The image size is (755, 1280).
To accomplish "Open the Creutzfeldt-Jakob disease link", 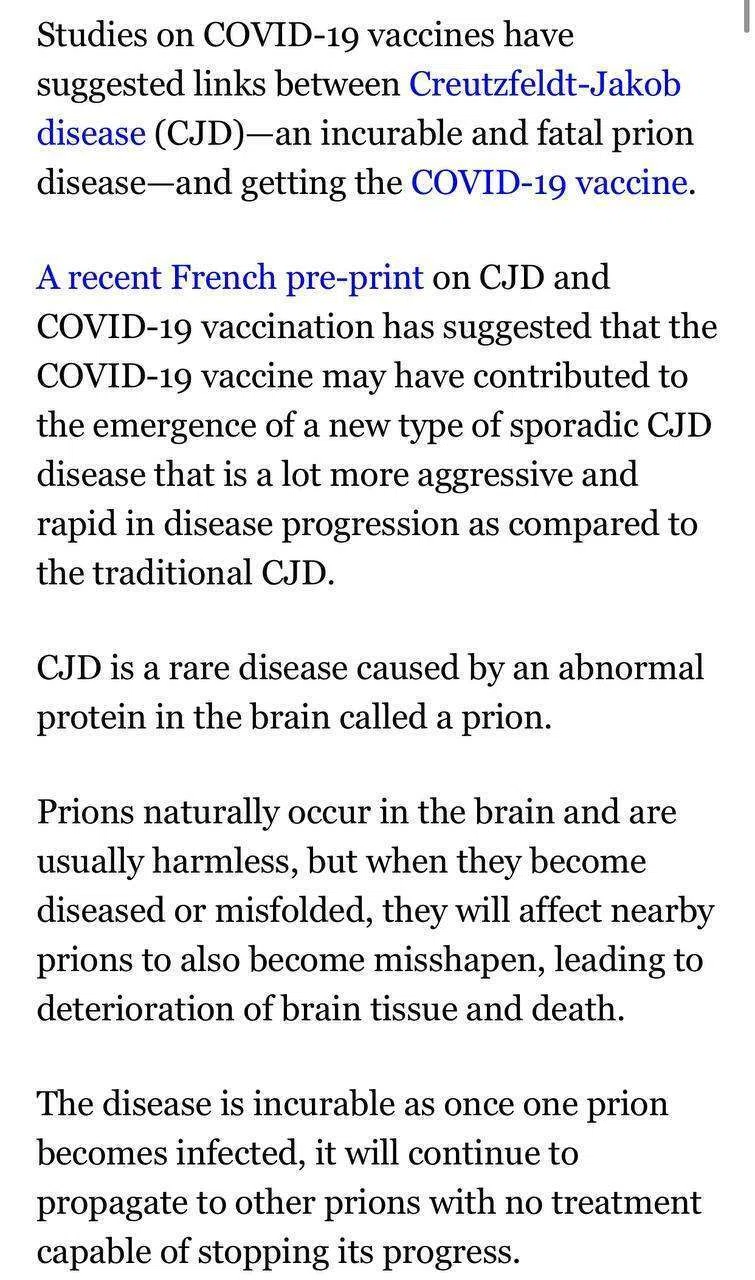I will coord(545,84).
